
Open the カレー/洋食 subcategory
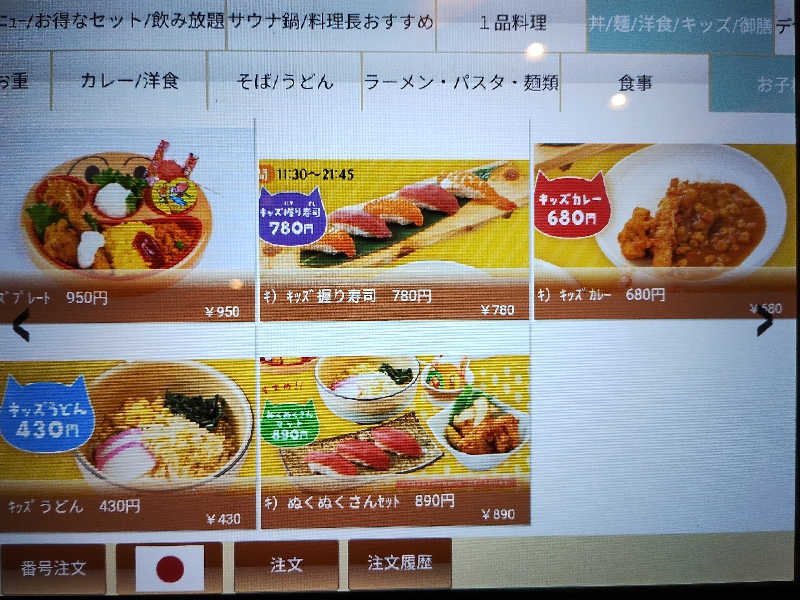click(x=129, y=81)
